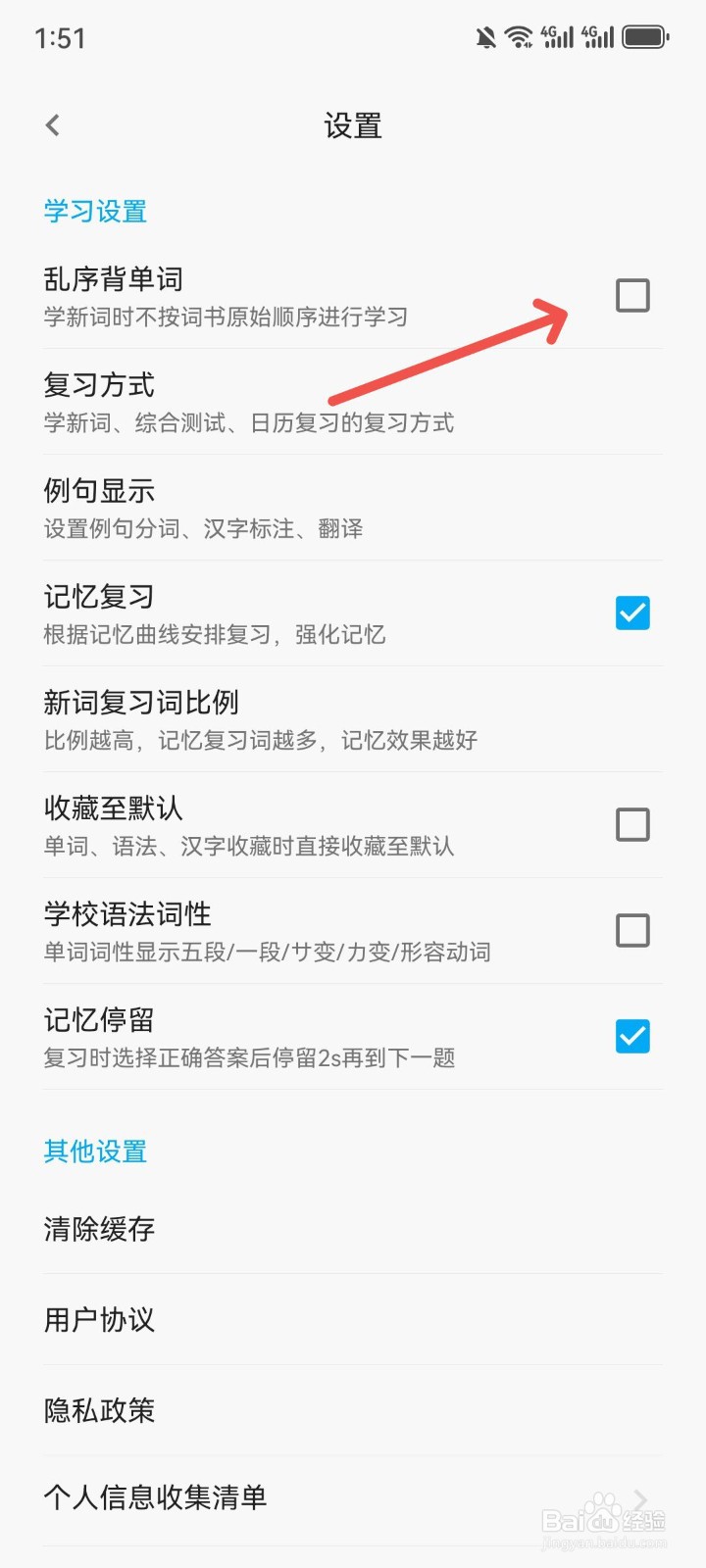Disable 记忆停留 checkbox
The width and height of the screenshot is (706, 1568).
click(632, 1036)
